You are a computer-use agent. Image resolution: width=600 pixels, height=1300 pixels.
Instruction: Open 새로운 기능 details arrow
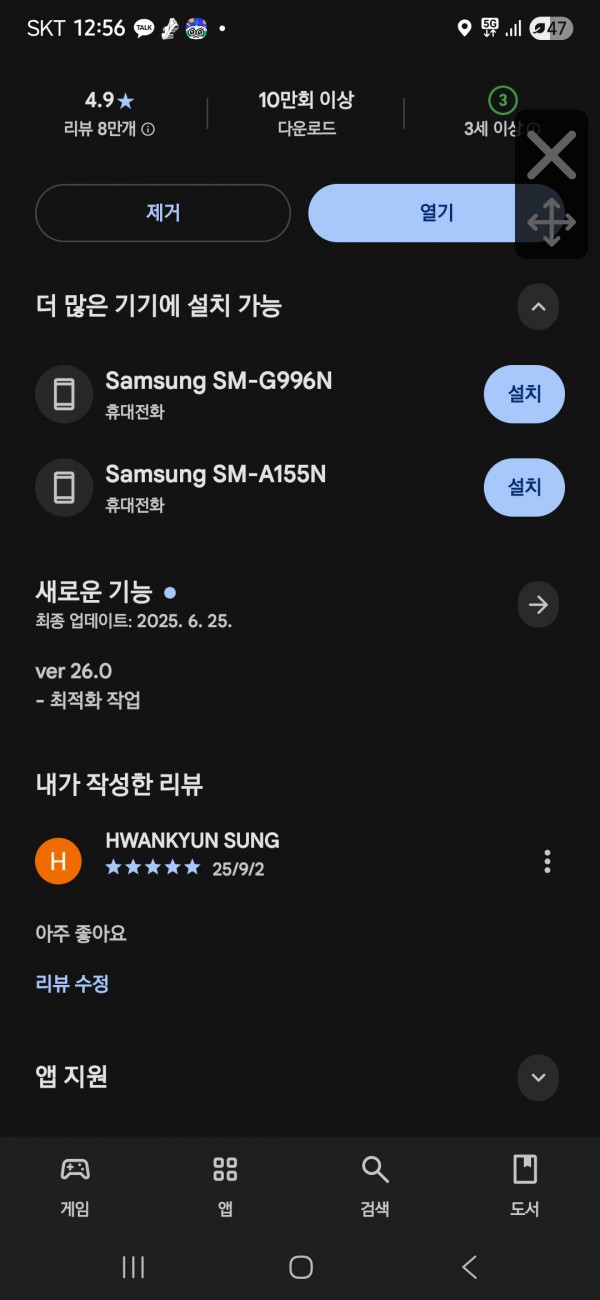tap(538, 605)
